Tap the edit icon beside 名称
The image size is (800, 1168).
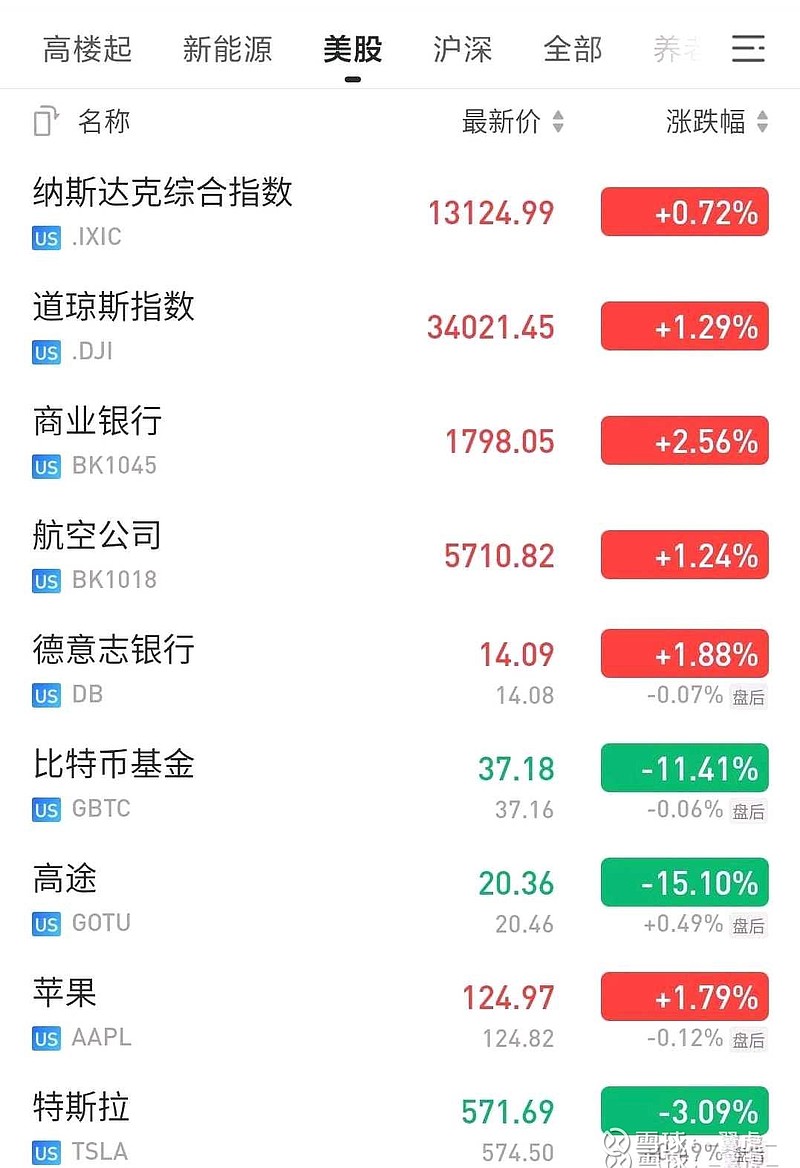[46, 122]
